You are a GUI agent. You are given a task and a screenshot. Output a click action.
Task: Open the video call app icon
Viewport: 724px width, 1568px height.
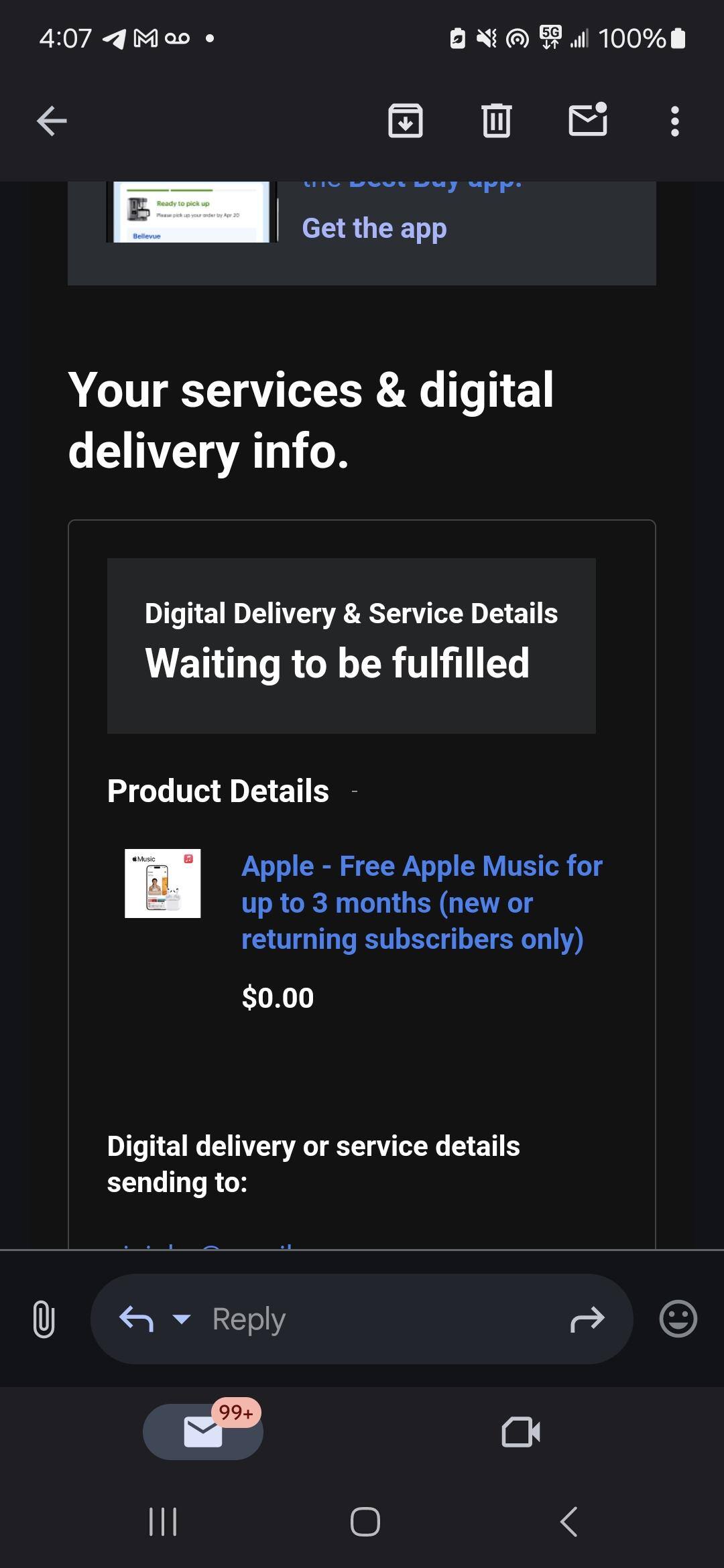click(x=522, y=1432)
